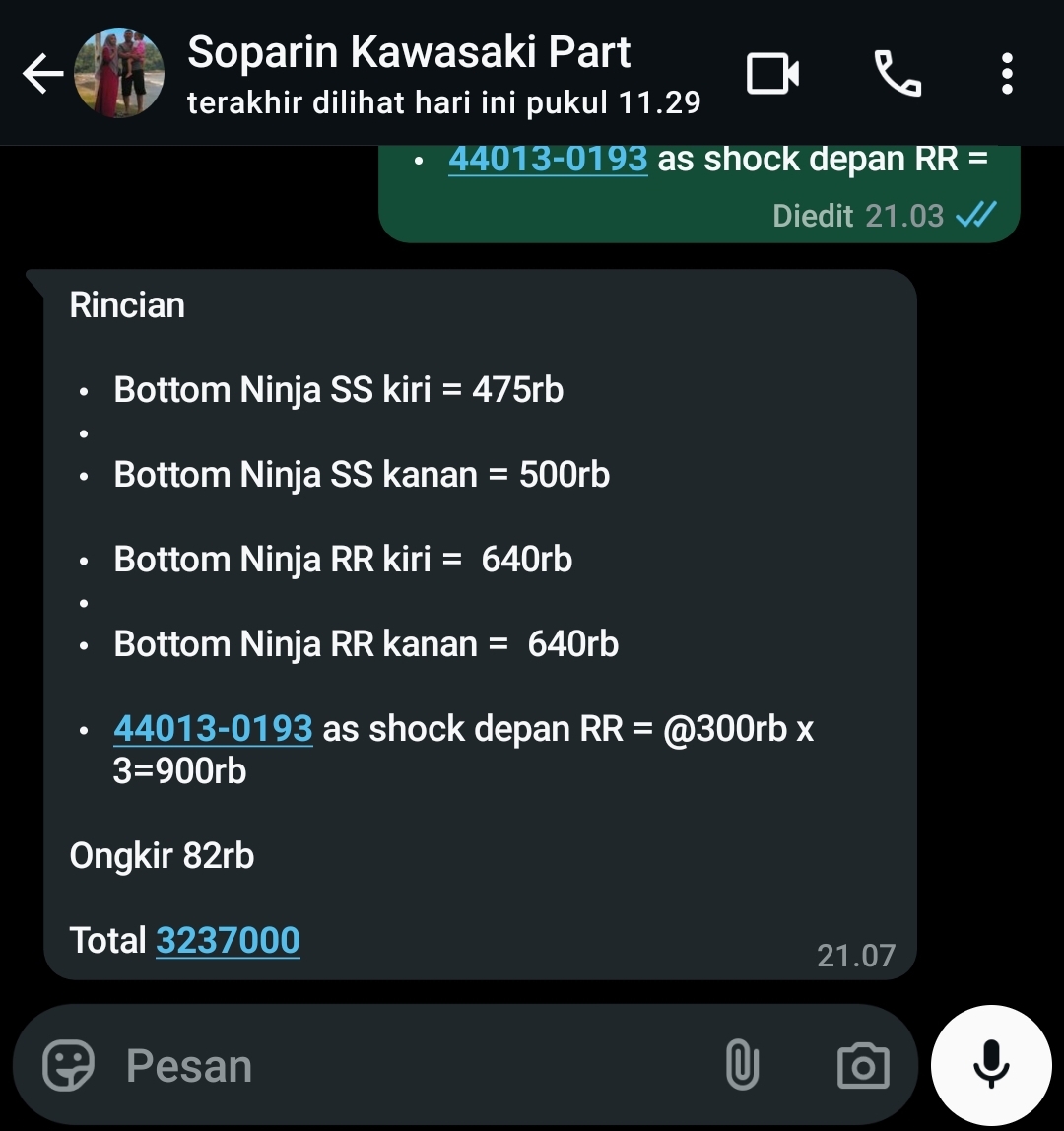1064x1131 pixels.
Task: Open Soparin Kawasaki Part profile photo
Action: click(x=119, y=74)
